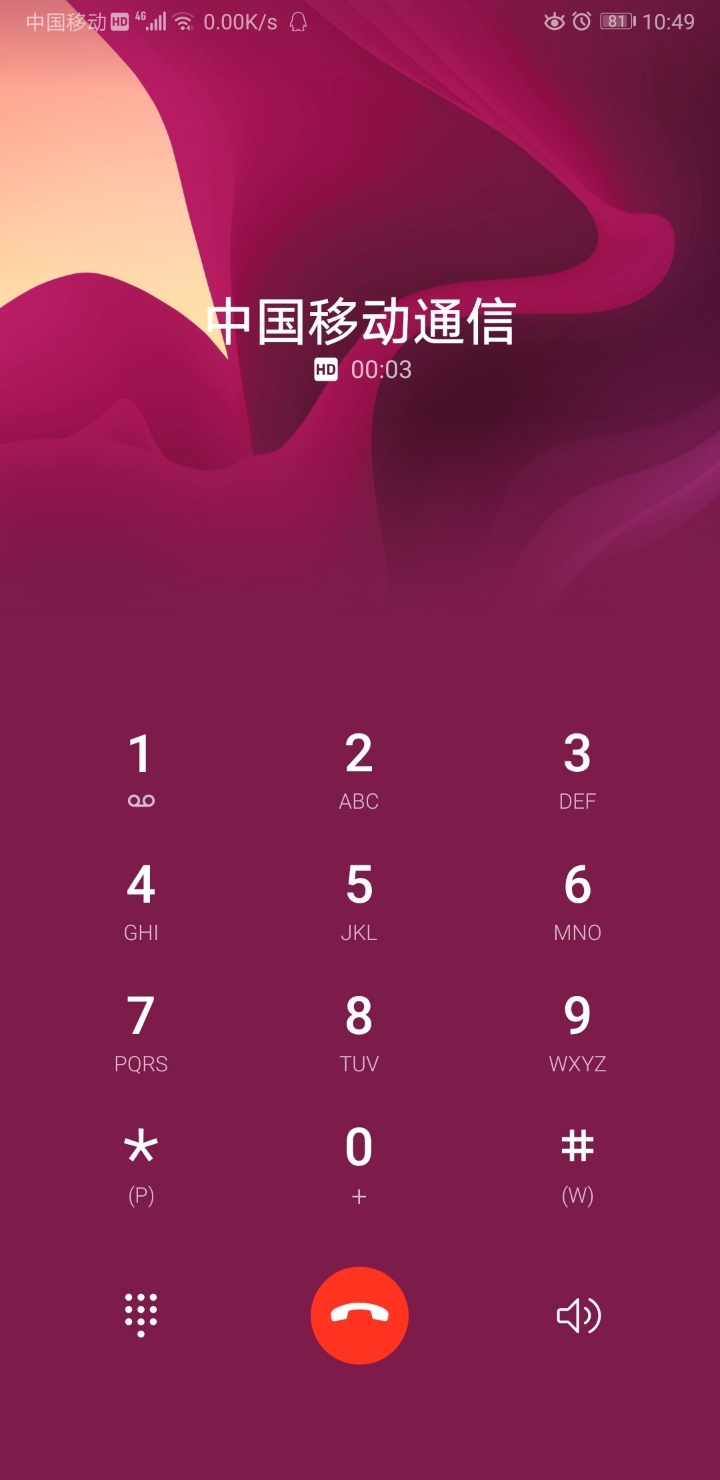Hide the dial pad
720x1480 pixels.
141,1315
